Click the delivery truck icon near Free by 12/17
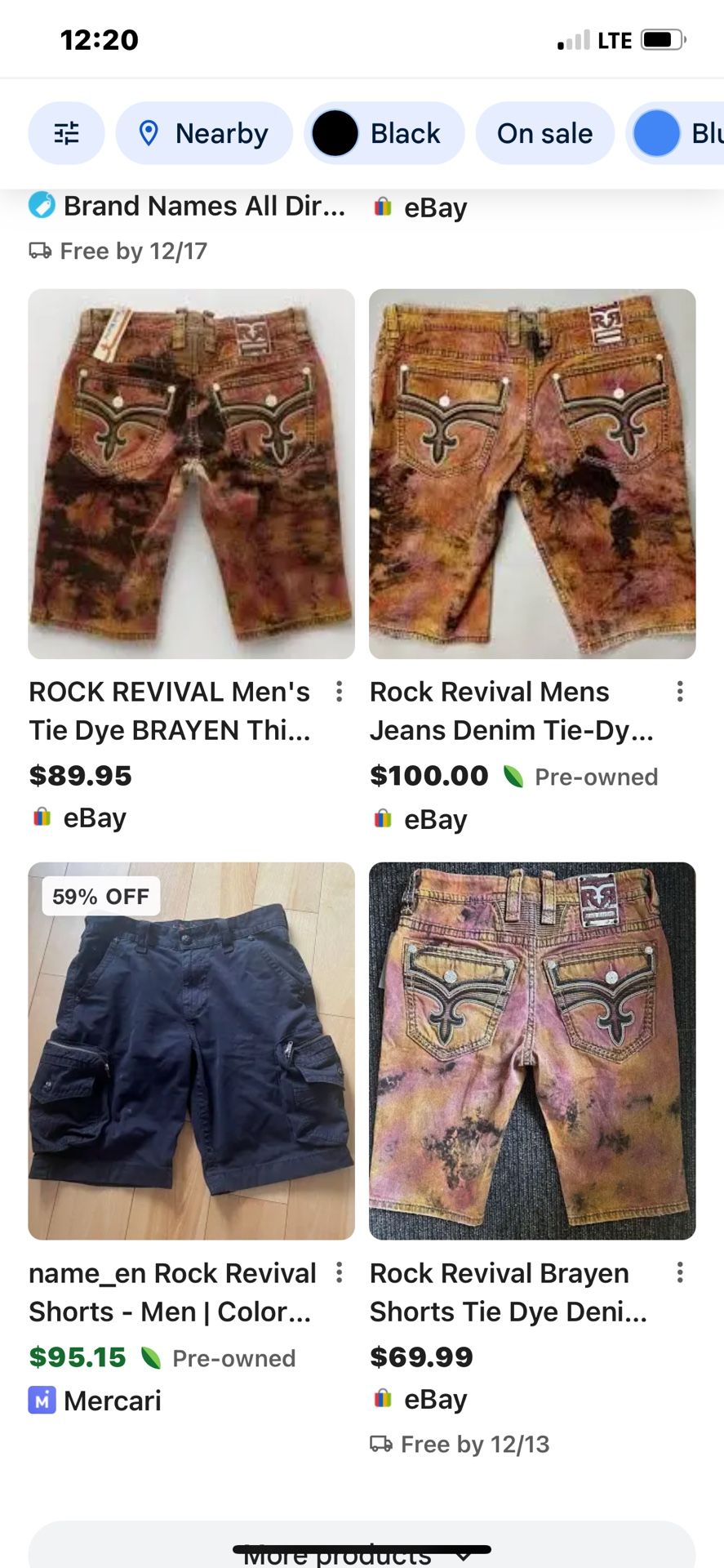 [x=38, y=251]
